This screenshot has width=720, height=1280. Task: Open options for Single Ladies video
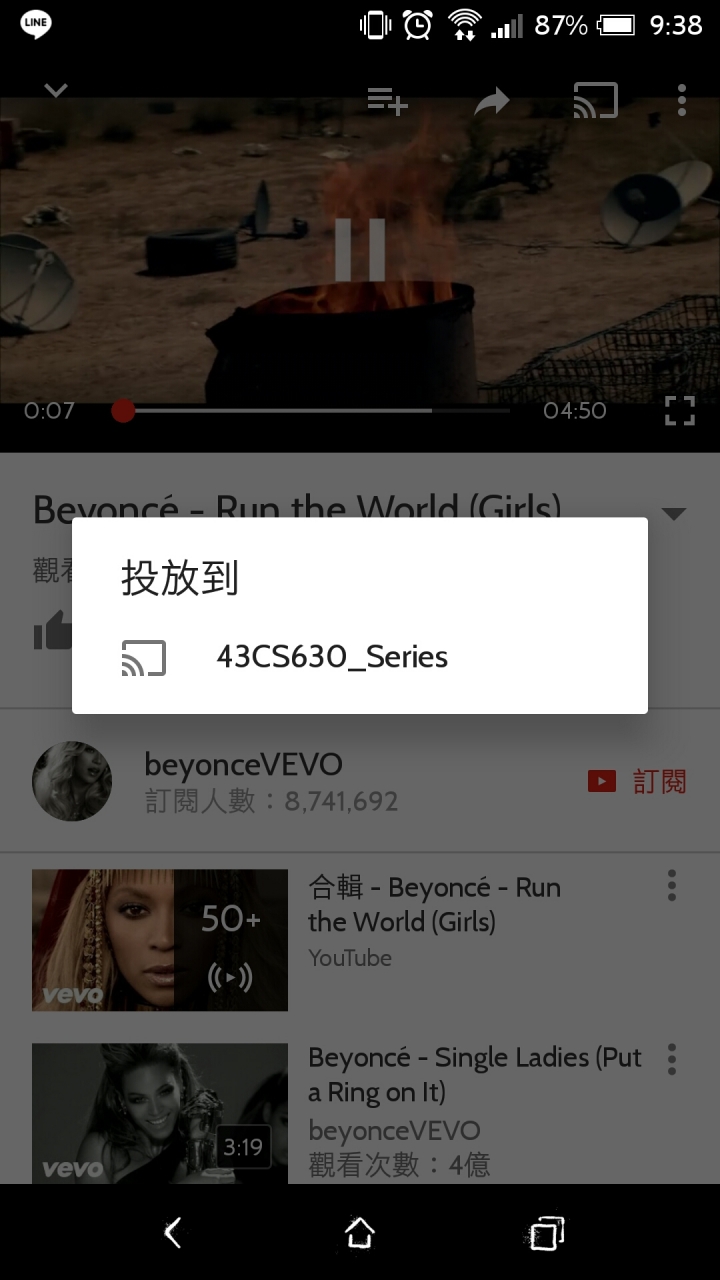(x=672, y=1058)
